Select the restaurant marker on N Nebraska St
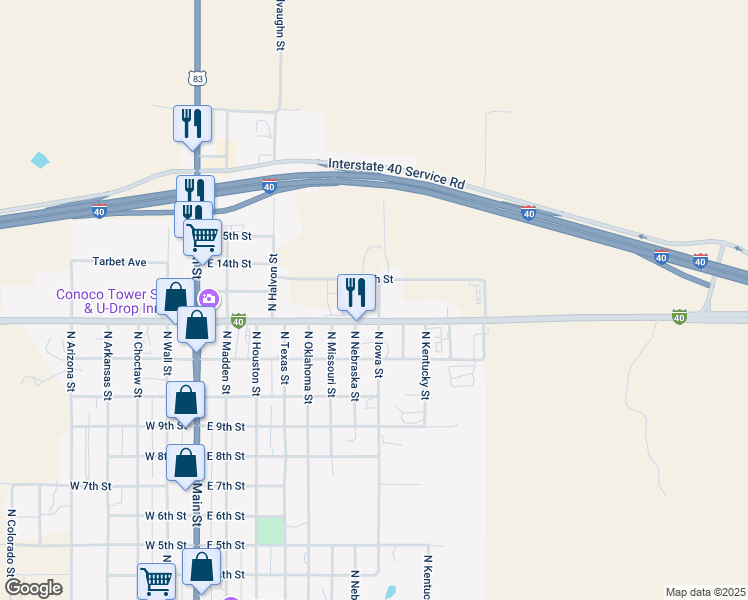This screenshot has height=600, width=748. [356, 293]
